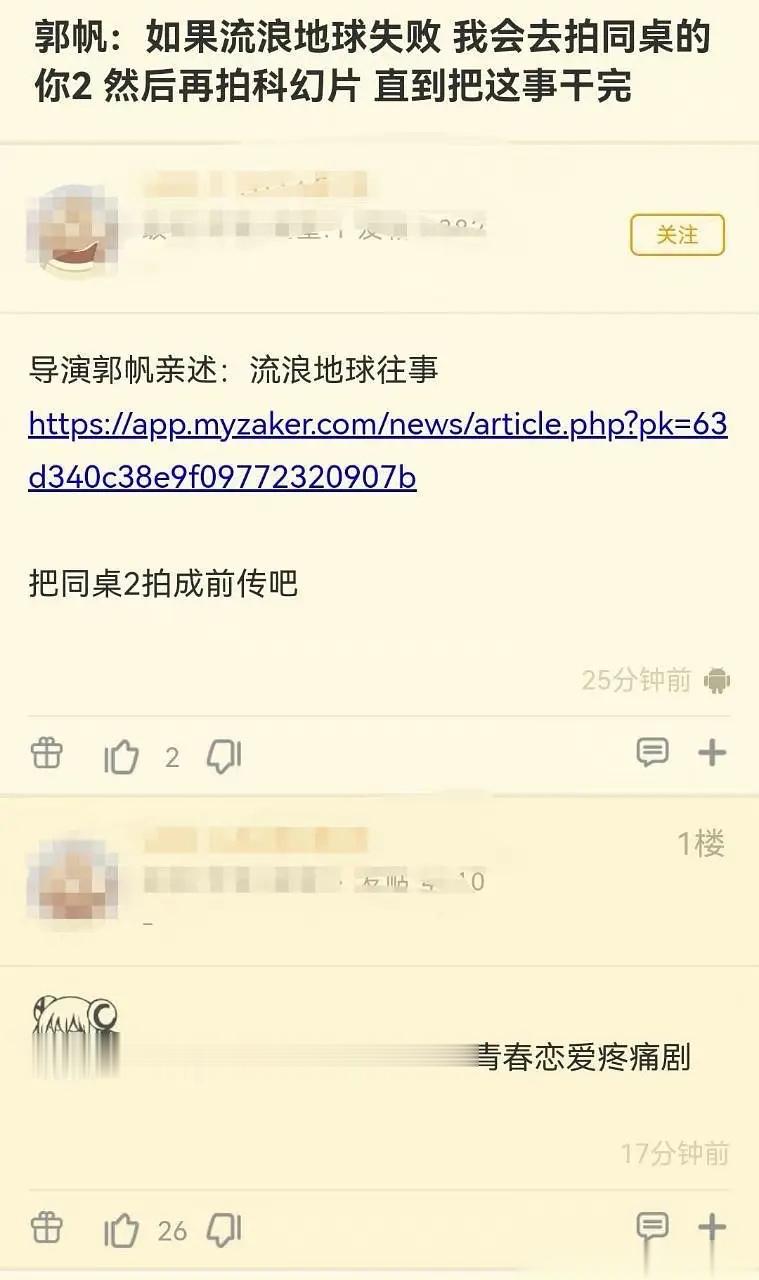
Task: Open the plus menu on the 1楼 reply
Action: [712, 1226]
